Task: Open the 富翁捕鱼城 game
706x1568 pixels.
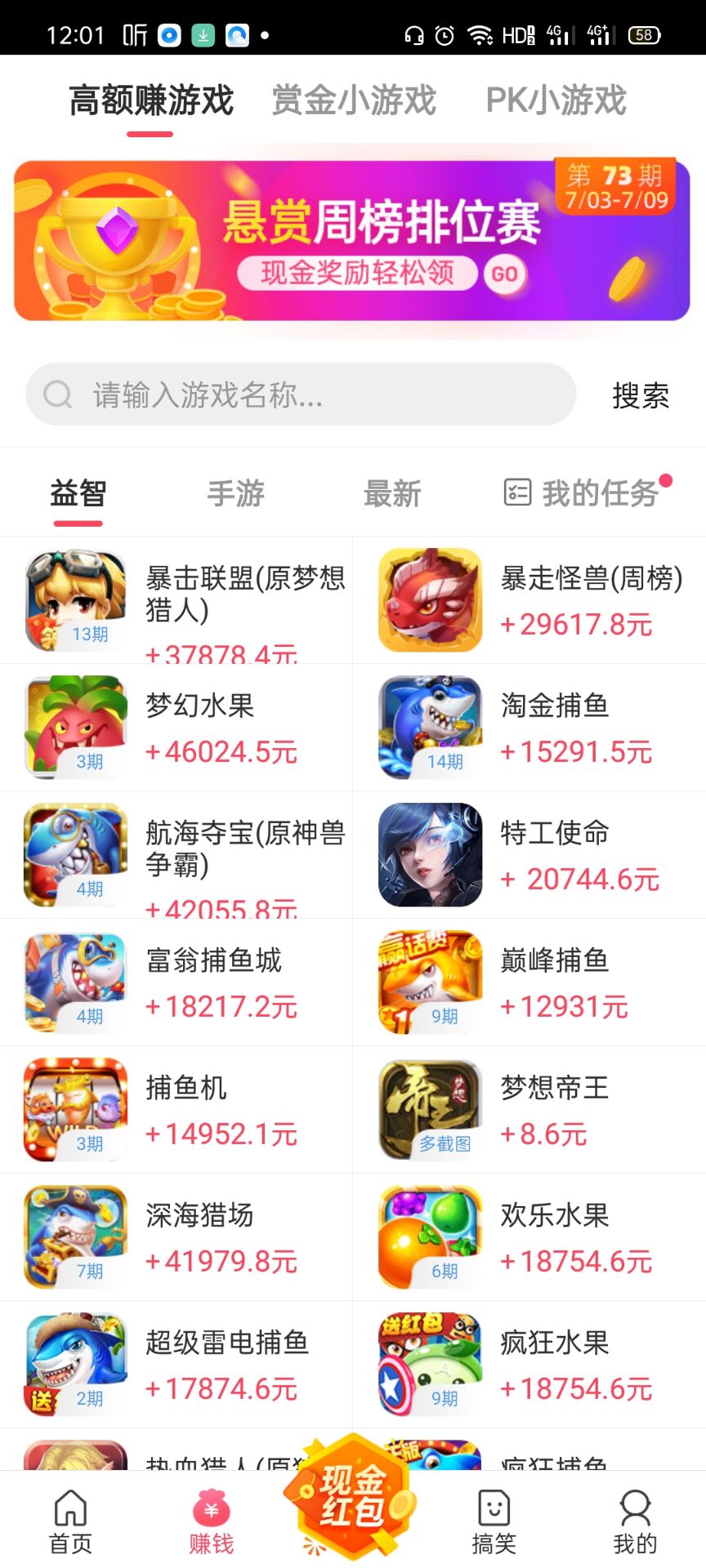Action: [176, 982]
